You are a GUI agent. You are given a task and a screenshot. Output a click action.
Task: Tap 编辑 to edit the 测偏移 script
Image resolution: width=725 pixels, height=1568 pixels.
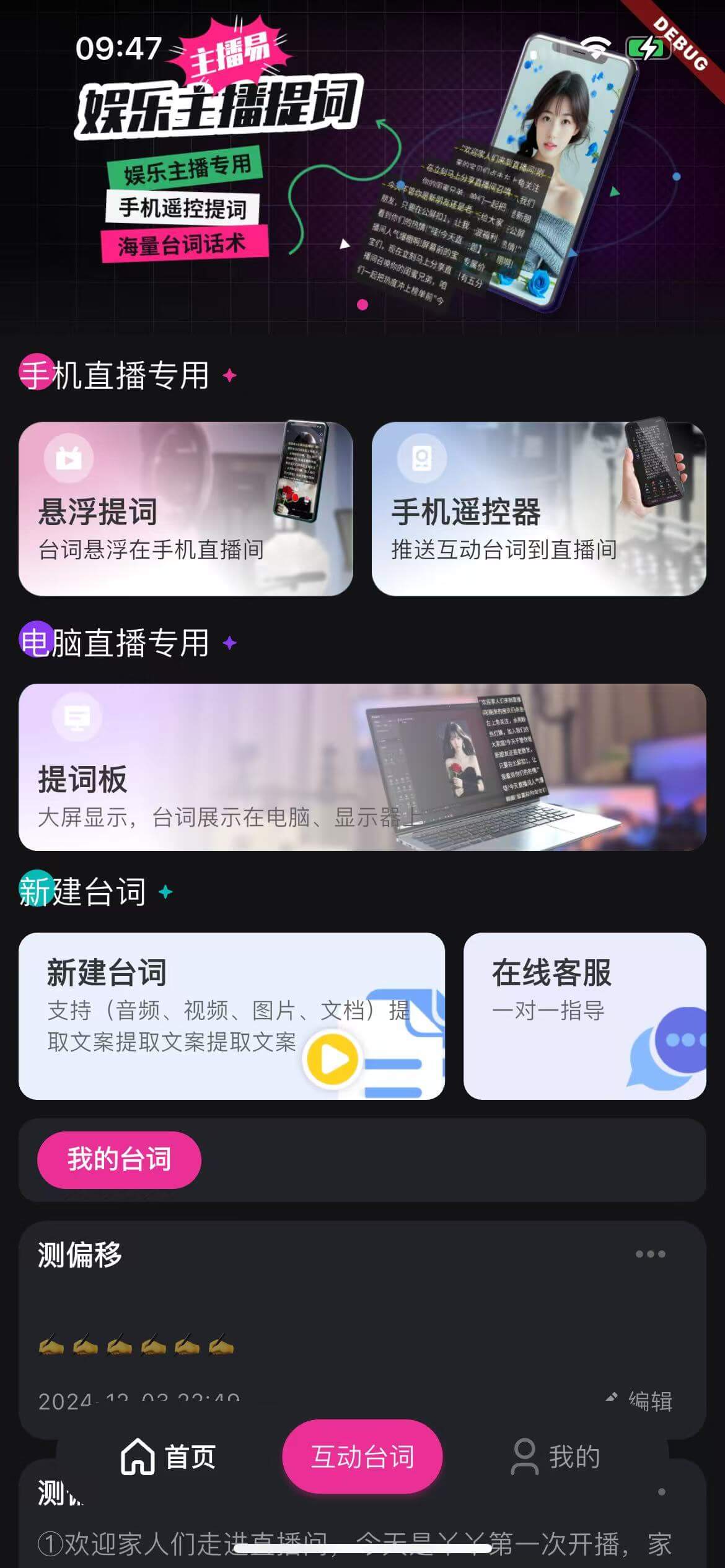click(x=639, y=1400)
